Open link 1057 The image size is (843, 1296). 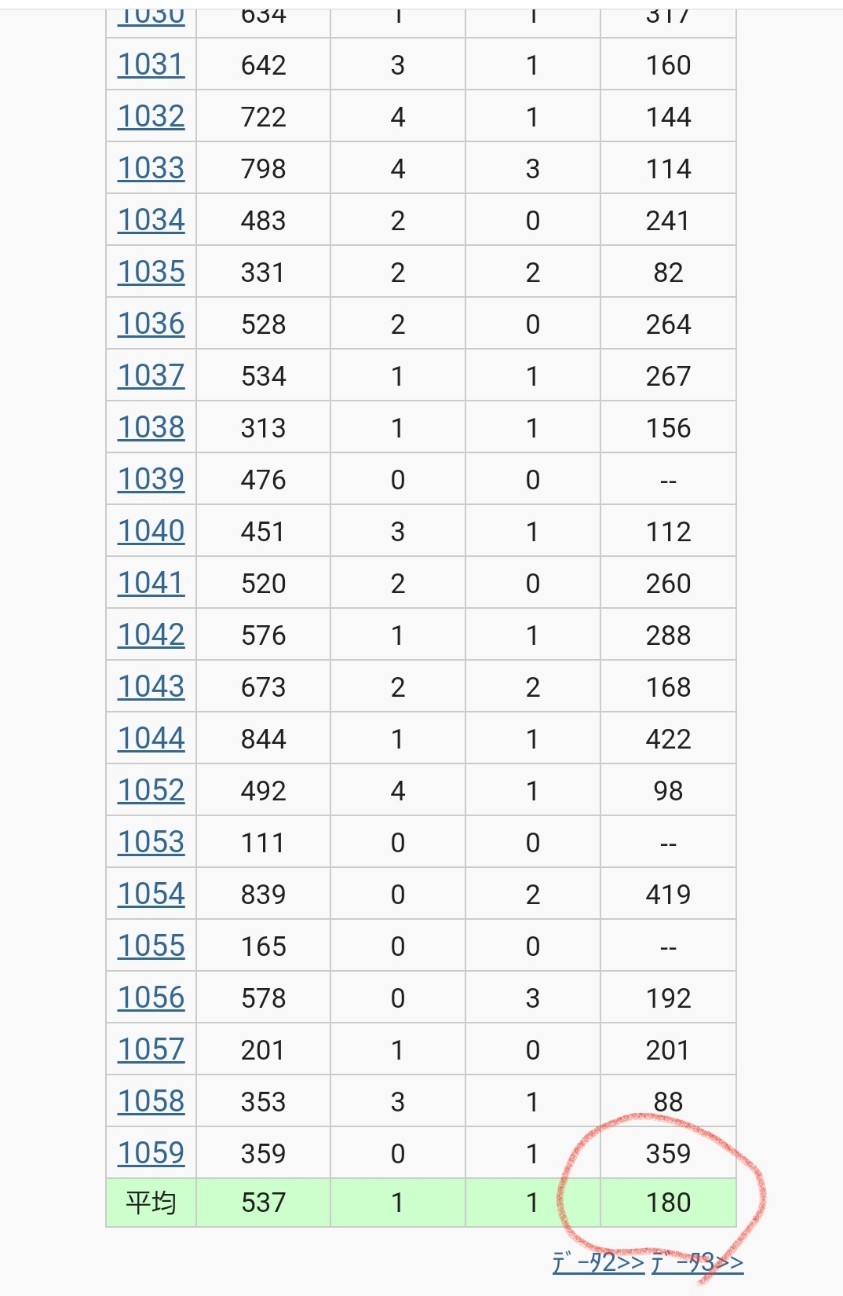[x=151, y=1050]
